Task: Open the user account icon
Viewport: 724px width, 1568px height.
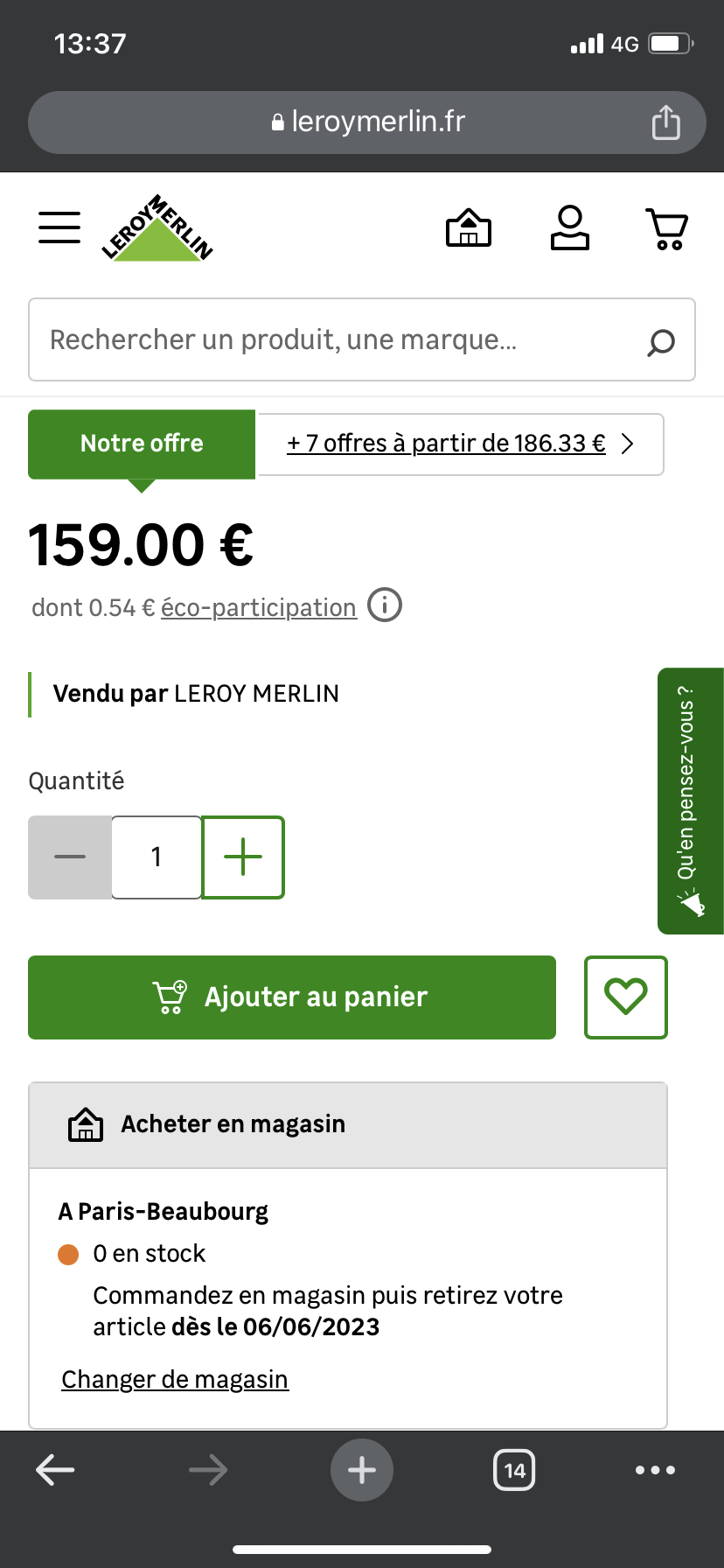Action: pos(570,228)
